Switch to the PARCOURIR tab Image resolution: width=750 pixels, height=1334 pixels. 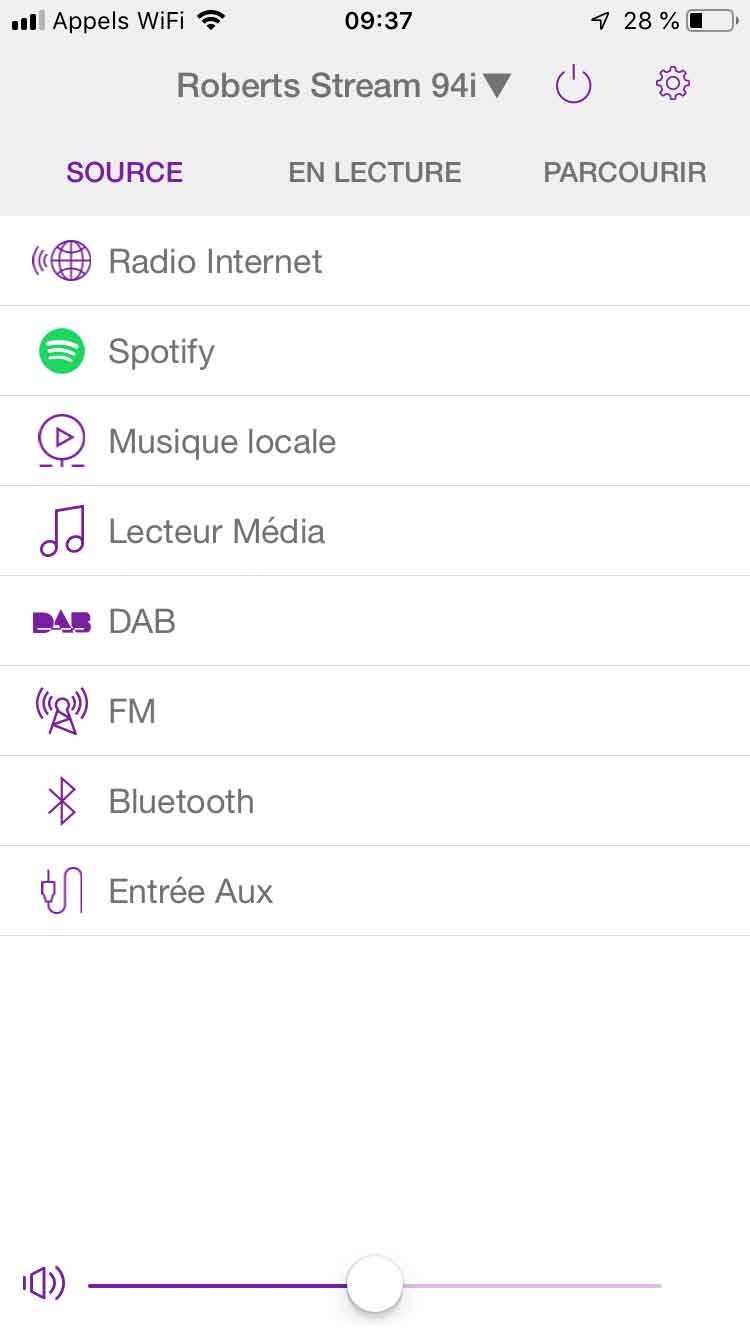pyautogui.click(x=625, y=172)
